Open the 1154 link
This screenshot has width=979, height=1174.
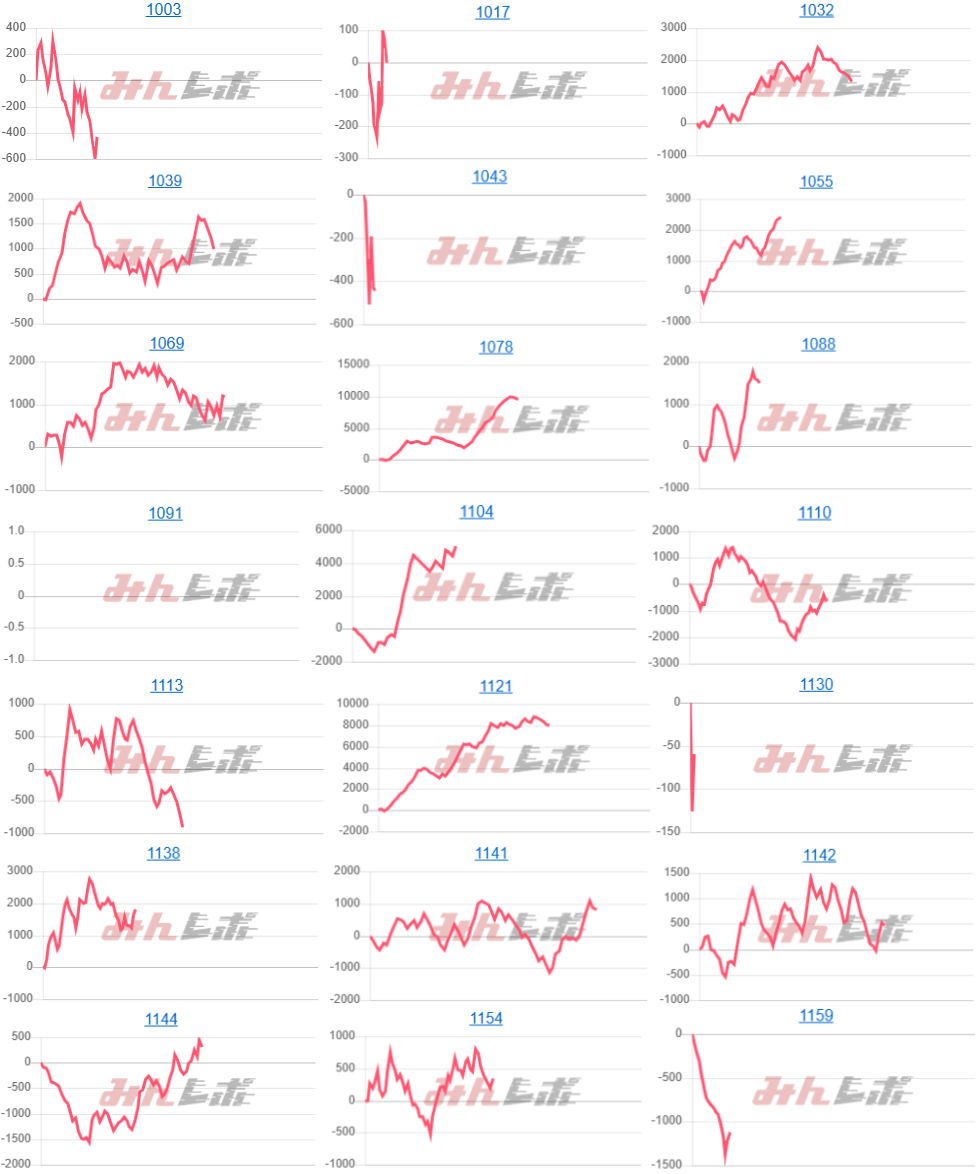486,1018
